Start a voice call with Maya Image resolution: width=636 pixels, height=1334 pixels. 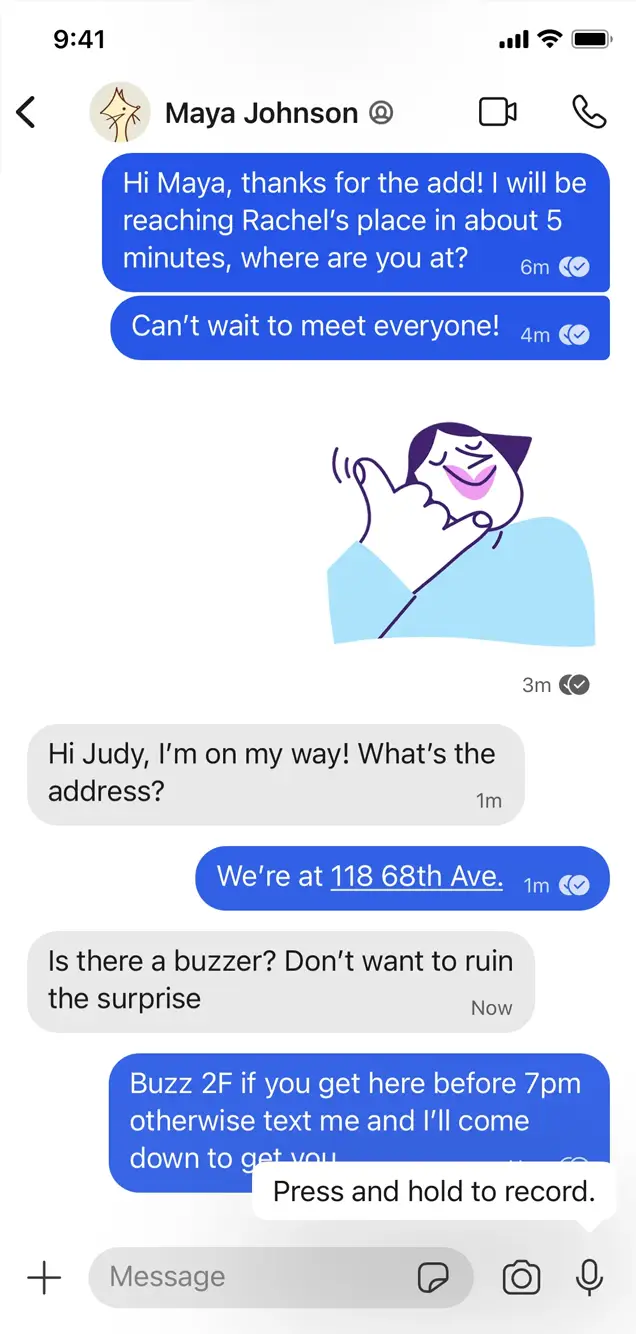coord(589,112)
